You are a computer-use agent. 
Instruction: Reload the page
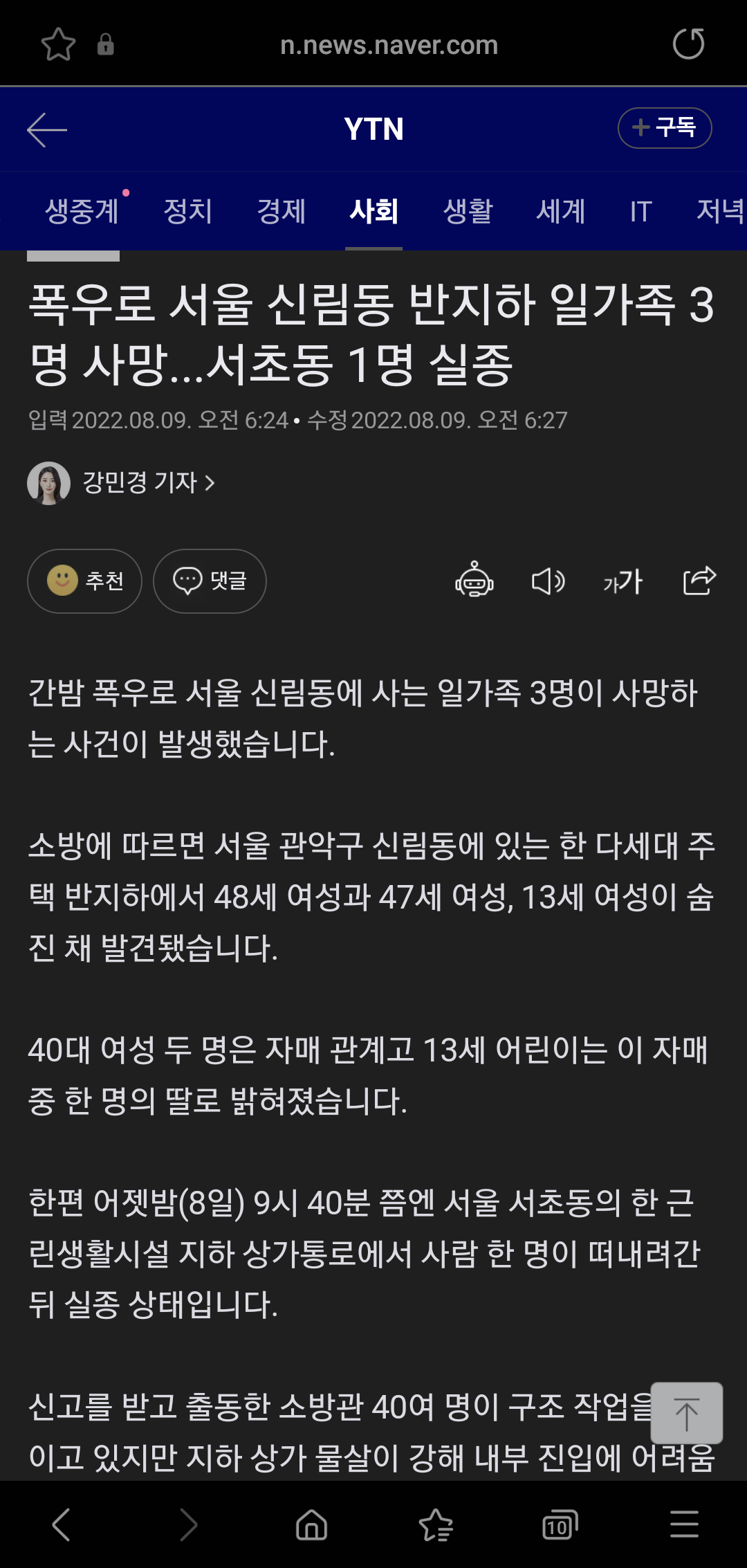688,44
